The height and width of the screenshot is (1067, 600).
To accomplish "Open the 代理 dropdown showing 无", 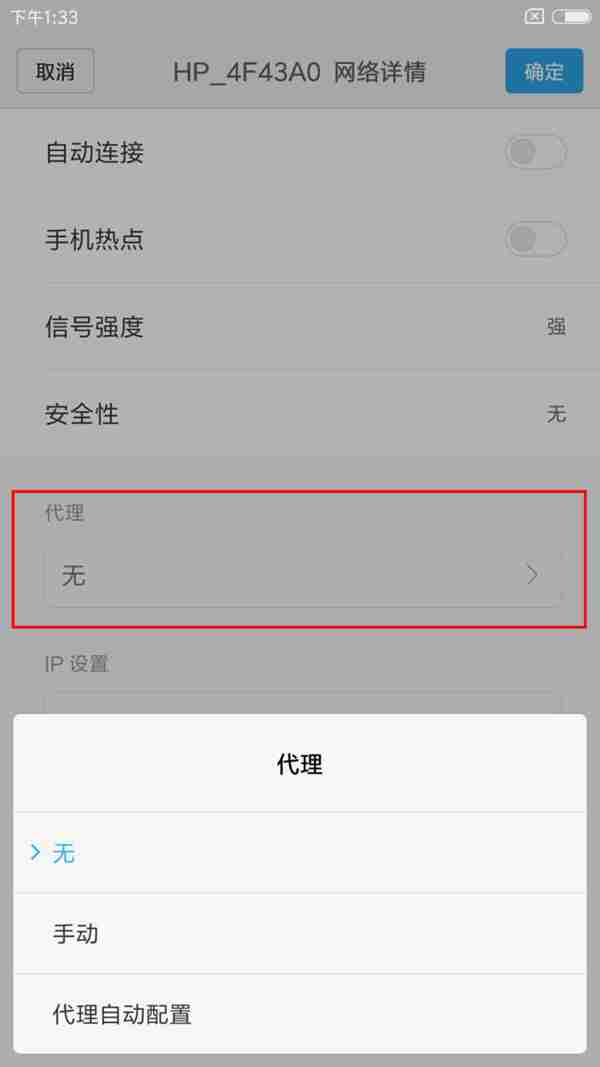I will (302, 576).
